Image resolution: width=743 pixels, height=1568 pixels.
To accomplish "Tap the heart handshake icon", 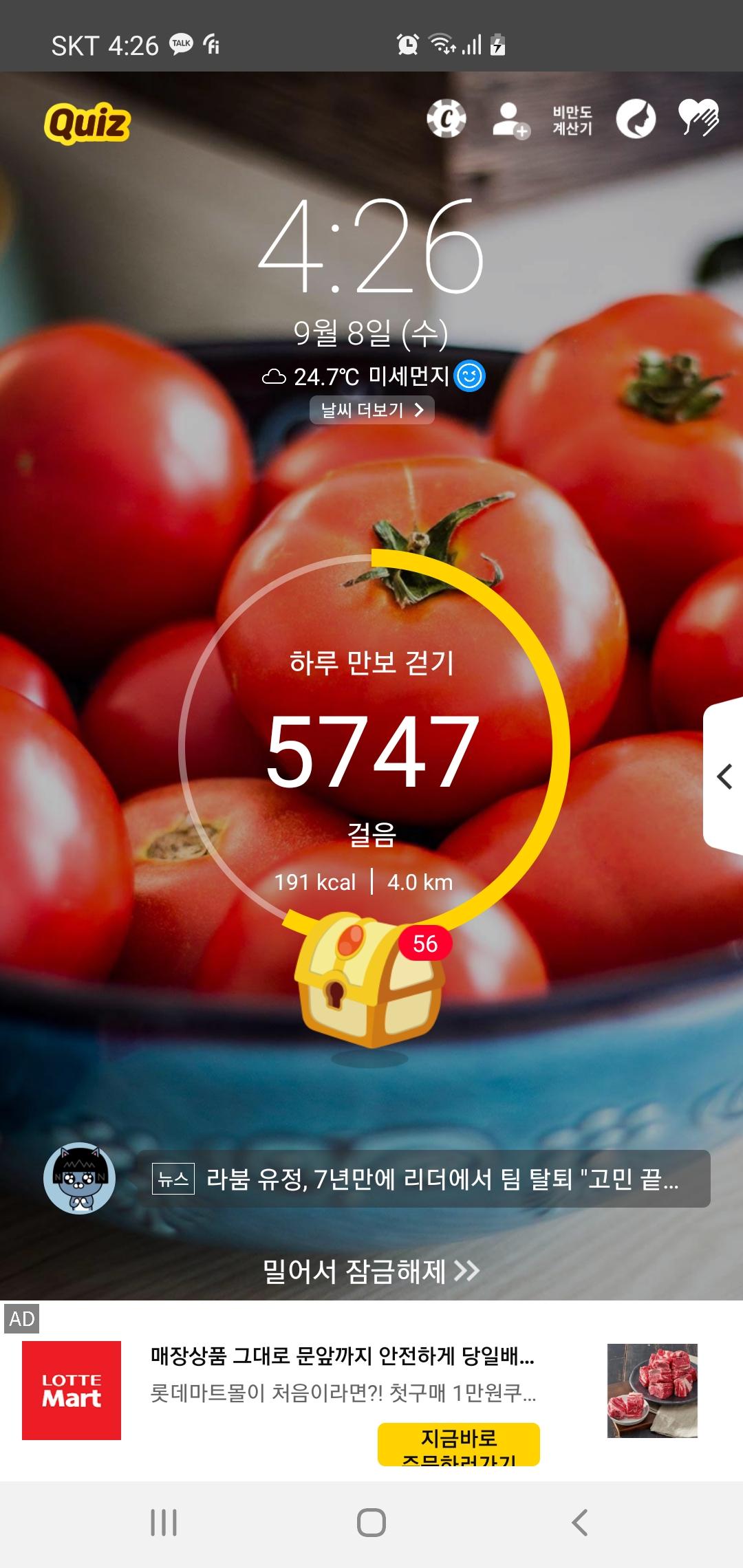I will coord(698,118).
